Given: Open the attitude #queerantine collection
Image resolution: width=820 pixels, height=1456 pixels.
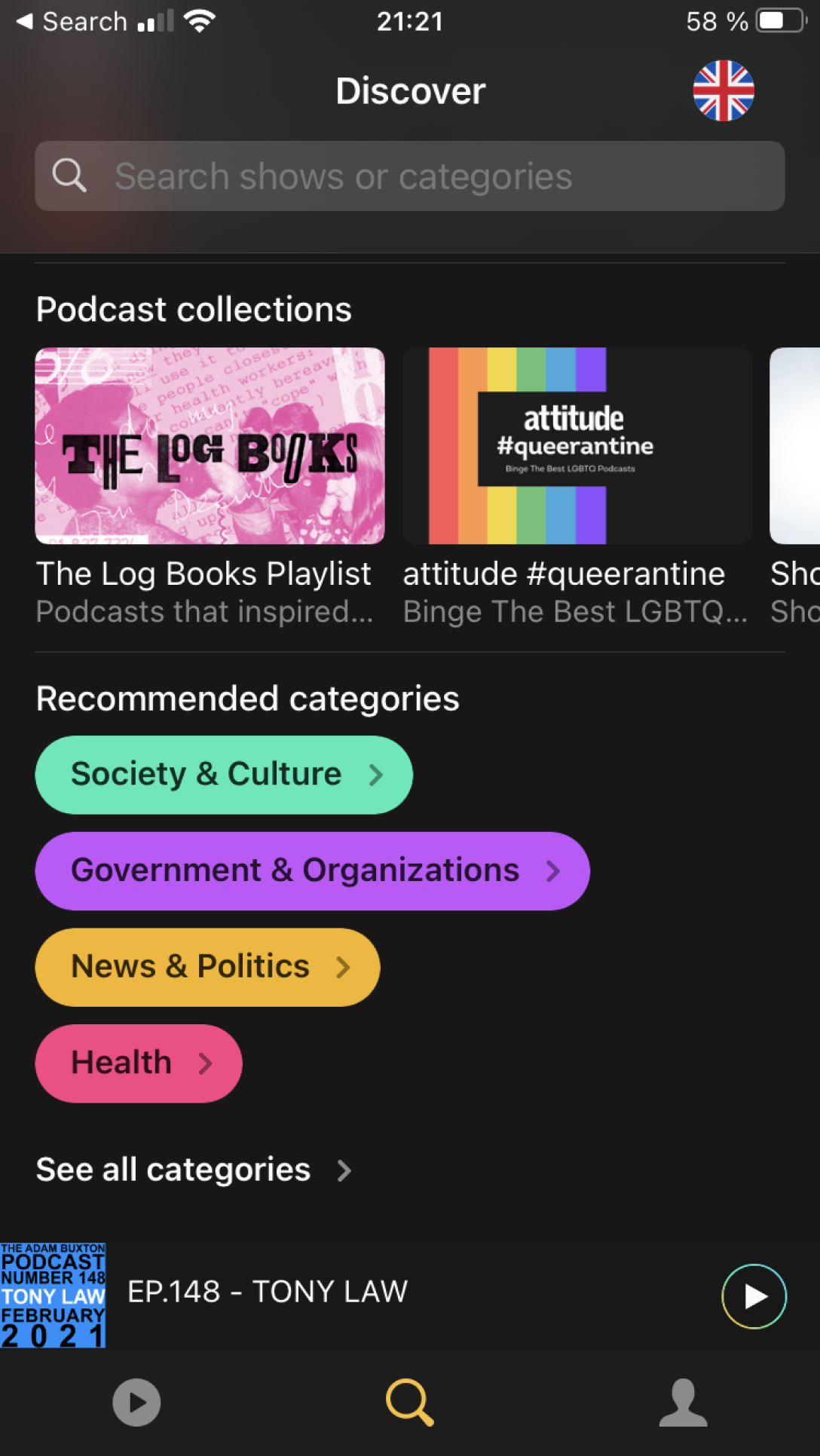Looking at the screenshot, I should click(x=577, y=446).
